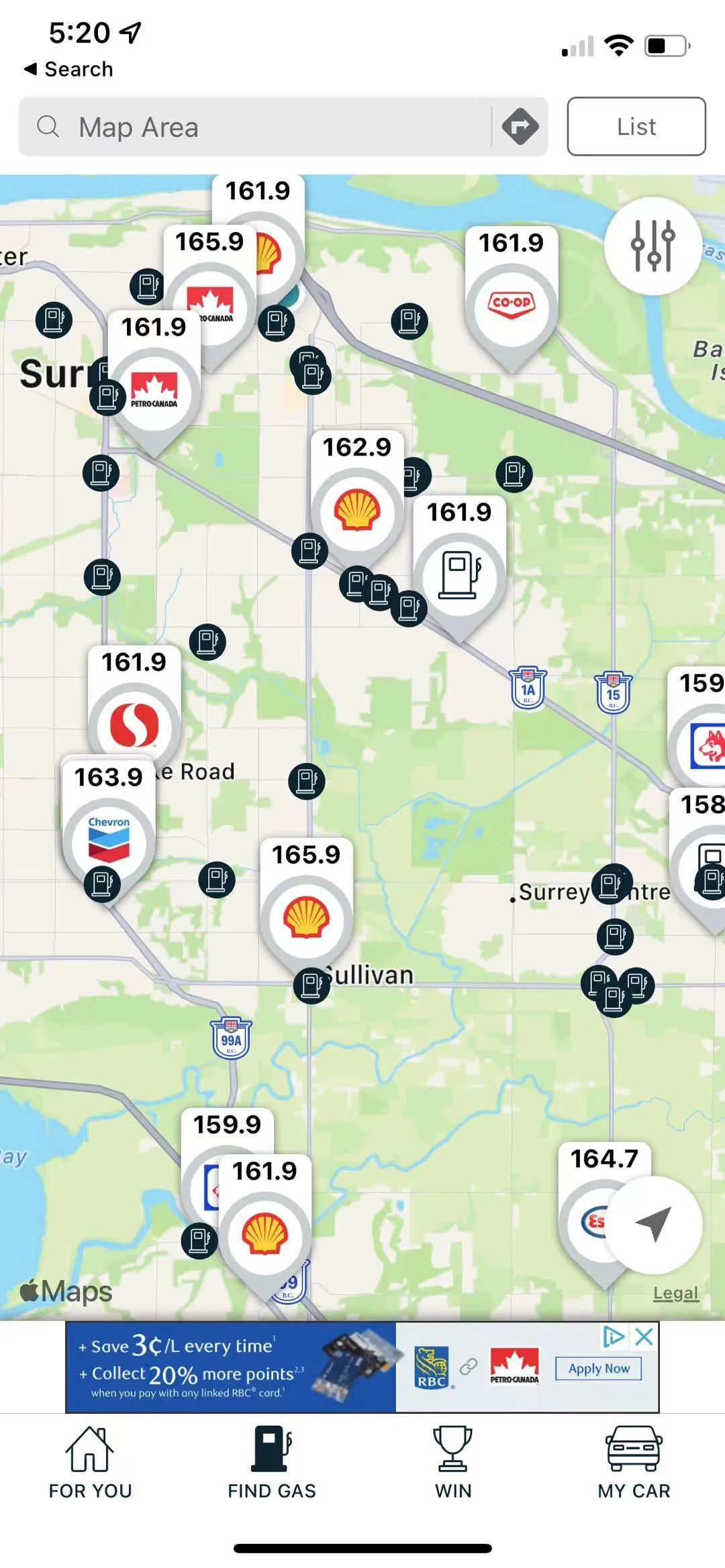Switch to the For You tab
This screenshot has width=725, height=1568.
pyautogui.click(x=90, y=1463)
